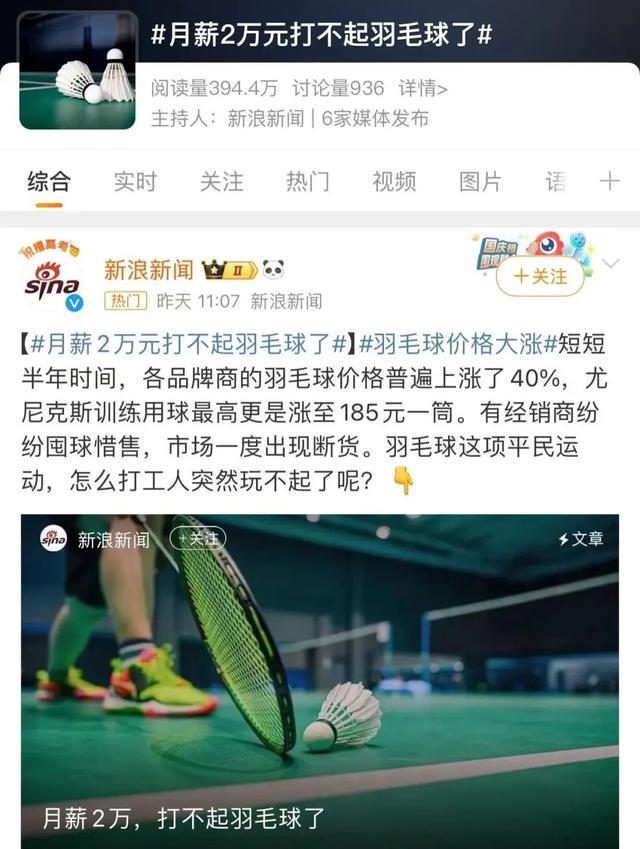This screenshot has width=640, height=849.
Task: Follow 新浪新闻 with the +关注 button
Action: click(x=539, y=276)
